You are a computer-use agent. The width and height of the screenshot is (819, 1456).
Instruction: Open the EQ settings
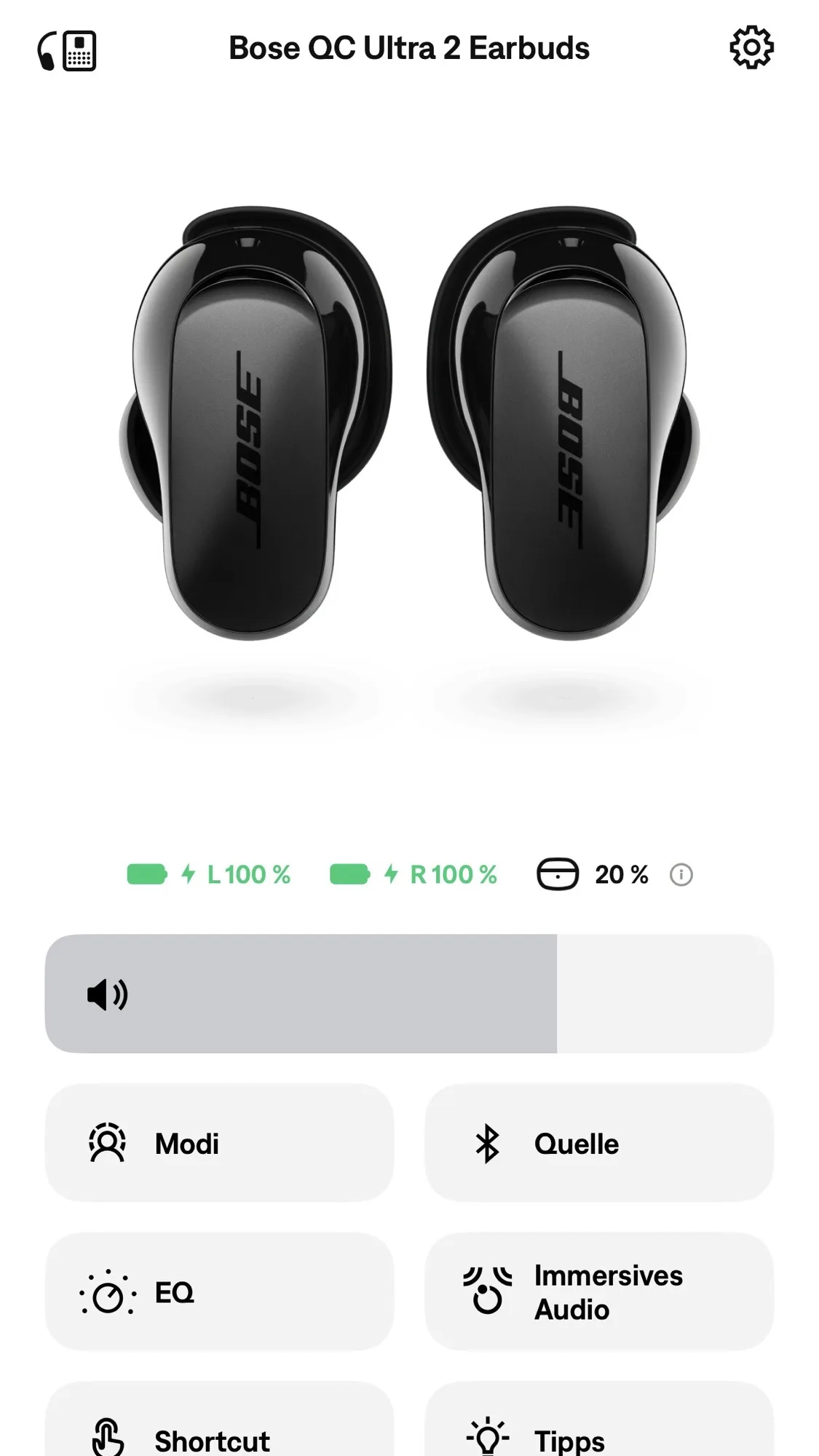click(x=219, y=1292)
